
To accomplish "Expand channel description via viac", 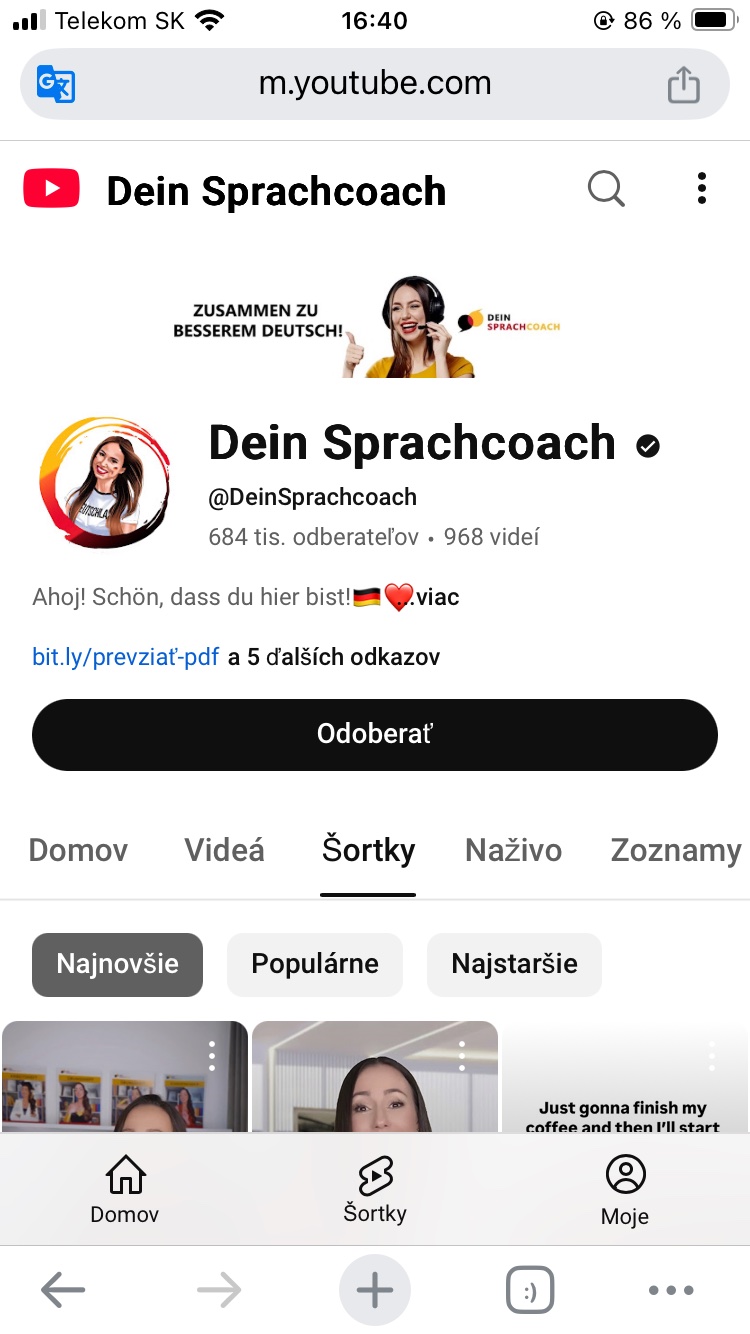I will [438, 598].
